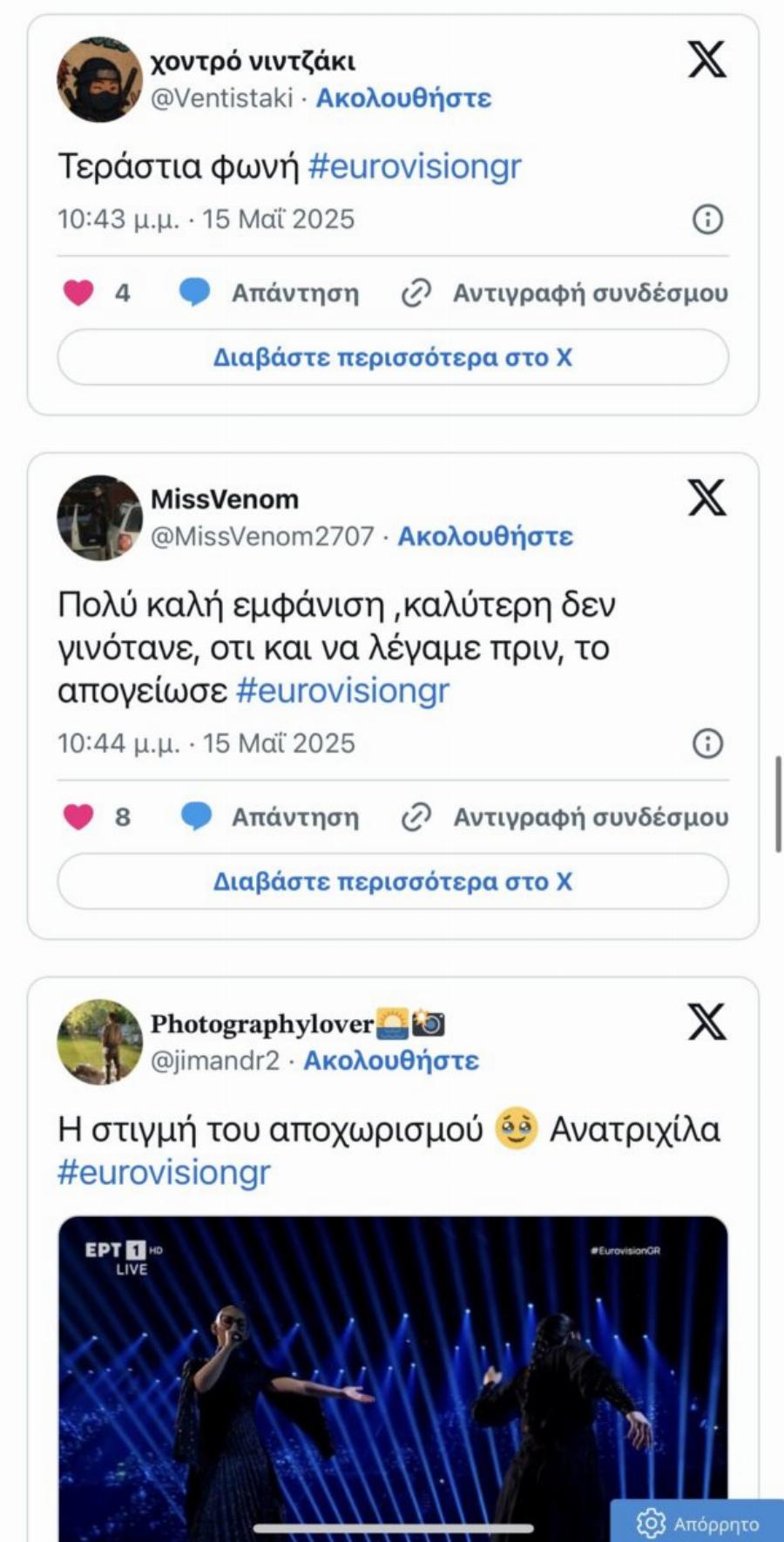Select the info icon on MissVenom's tweet
This screenshot has height=1542, width=784.
tap(709, 744)
